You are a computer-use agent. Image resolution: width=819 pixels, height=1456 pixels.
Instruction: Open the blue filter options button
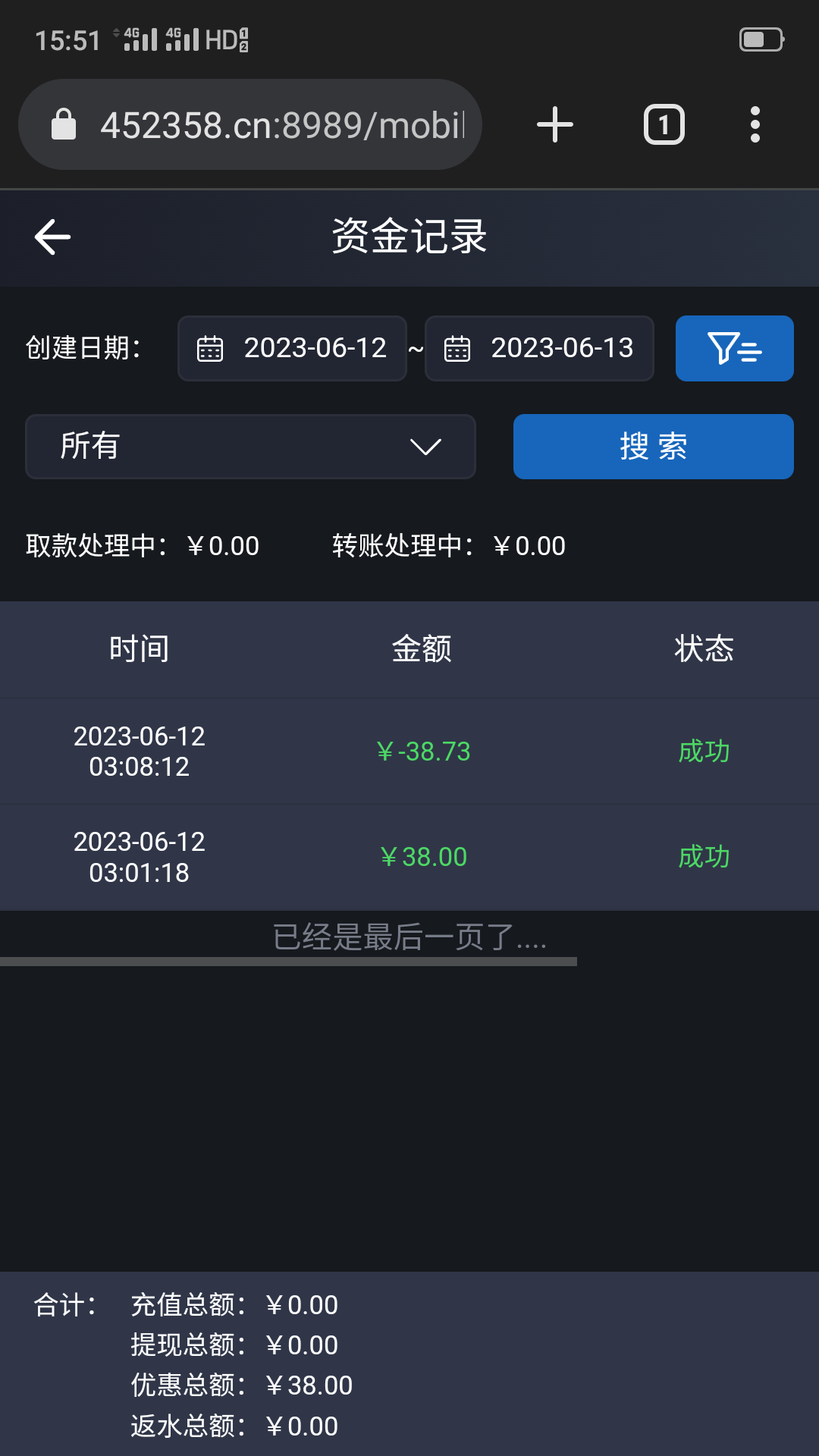coord(734,348)
